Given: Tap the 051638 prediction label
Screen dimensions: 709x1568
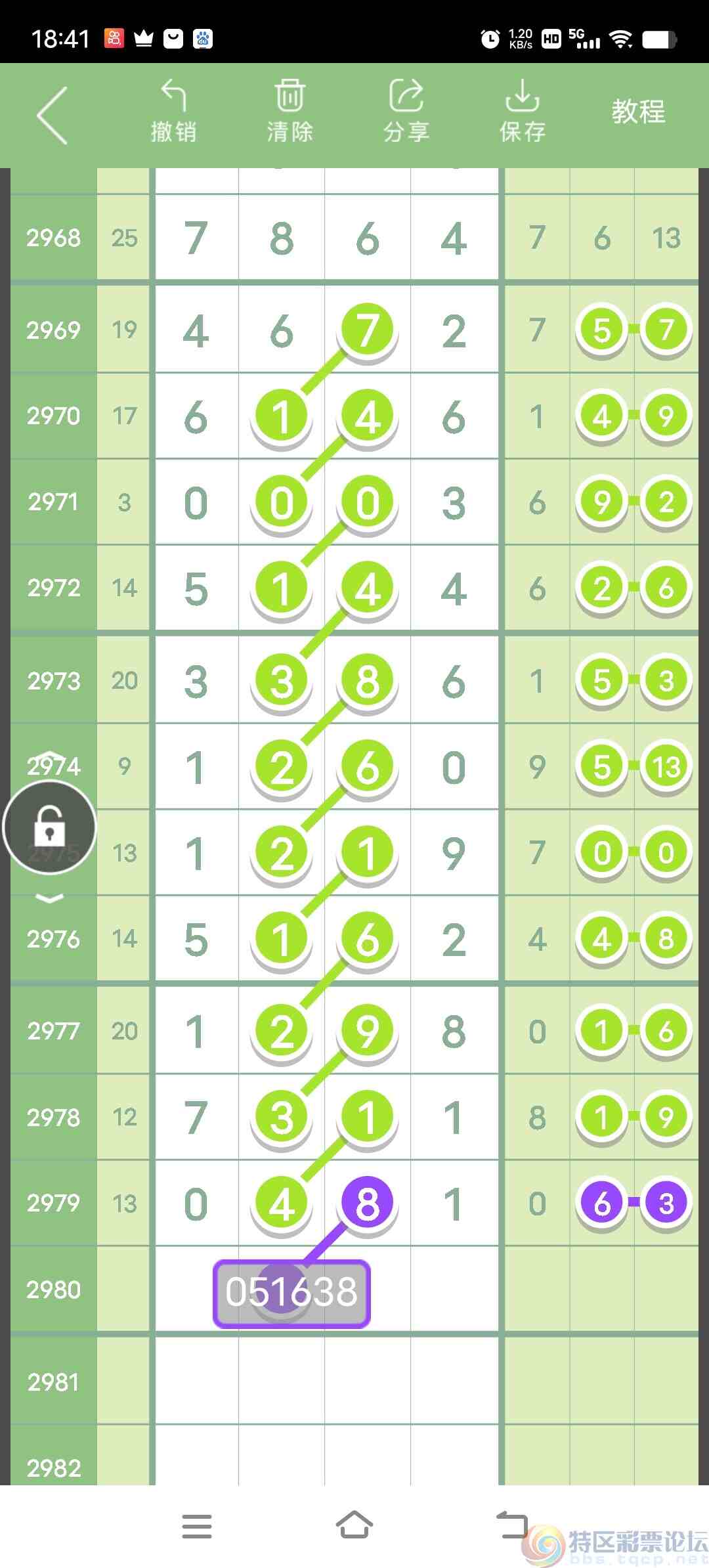Looking at the screenshot, I should coord(291,1290).
